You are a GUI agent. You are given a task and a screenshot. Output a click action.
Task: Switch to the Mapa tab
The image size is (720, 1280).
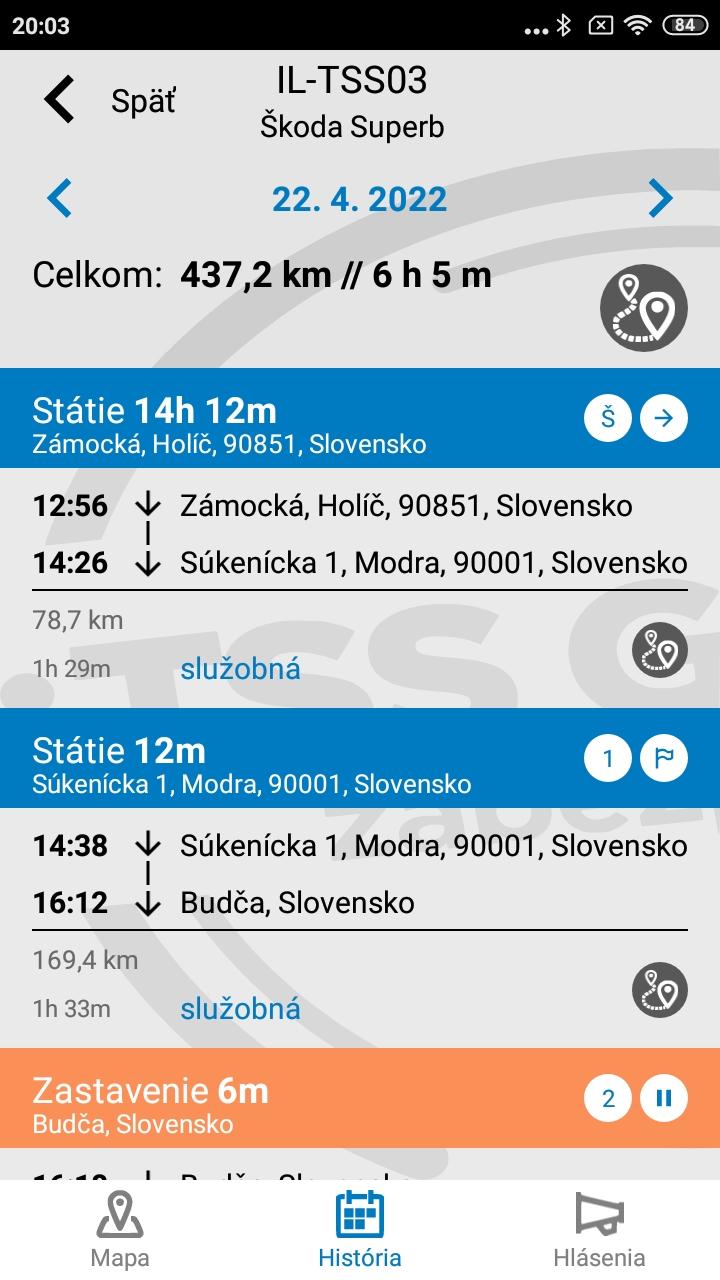coord(120,1230)
